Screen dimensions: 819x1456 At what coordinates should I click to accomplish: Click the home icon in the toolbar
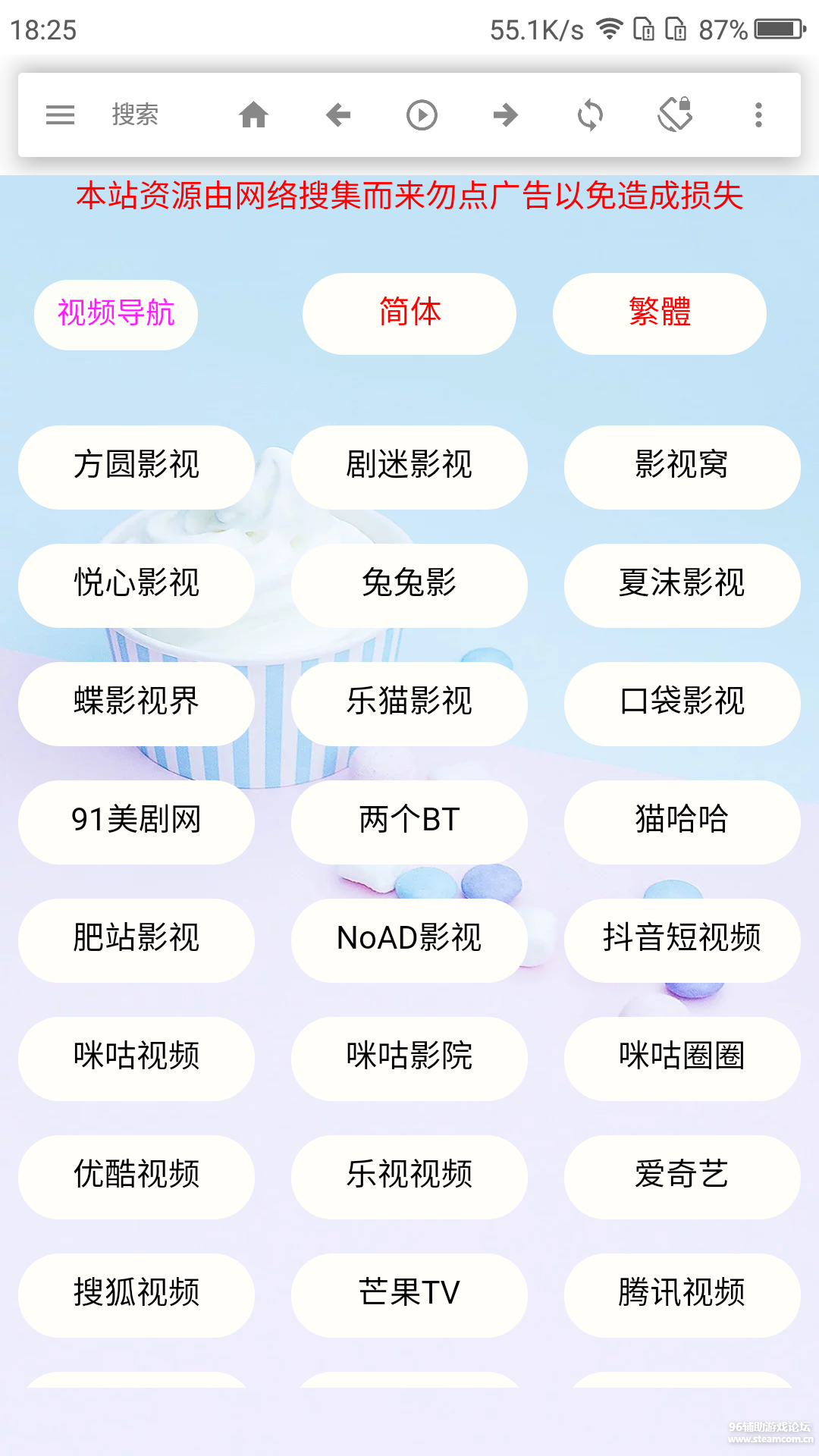point(254,115)
